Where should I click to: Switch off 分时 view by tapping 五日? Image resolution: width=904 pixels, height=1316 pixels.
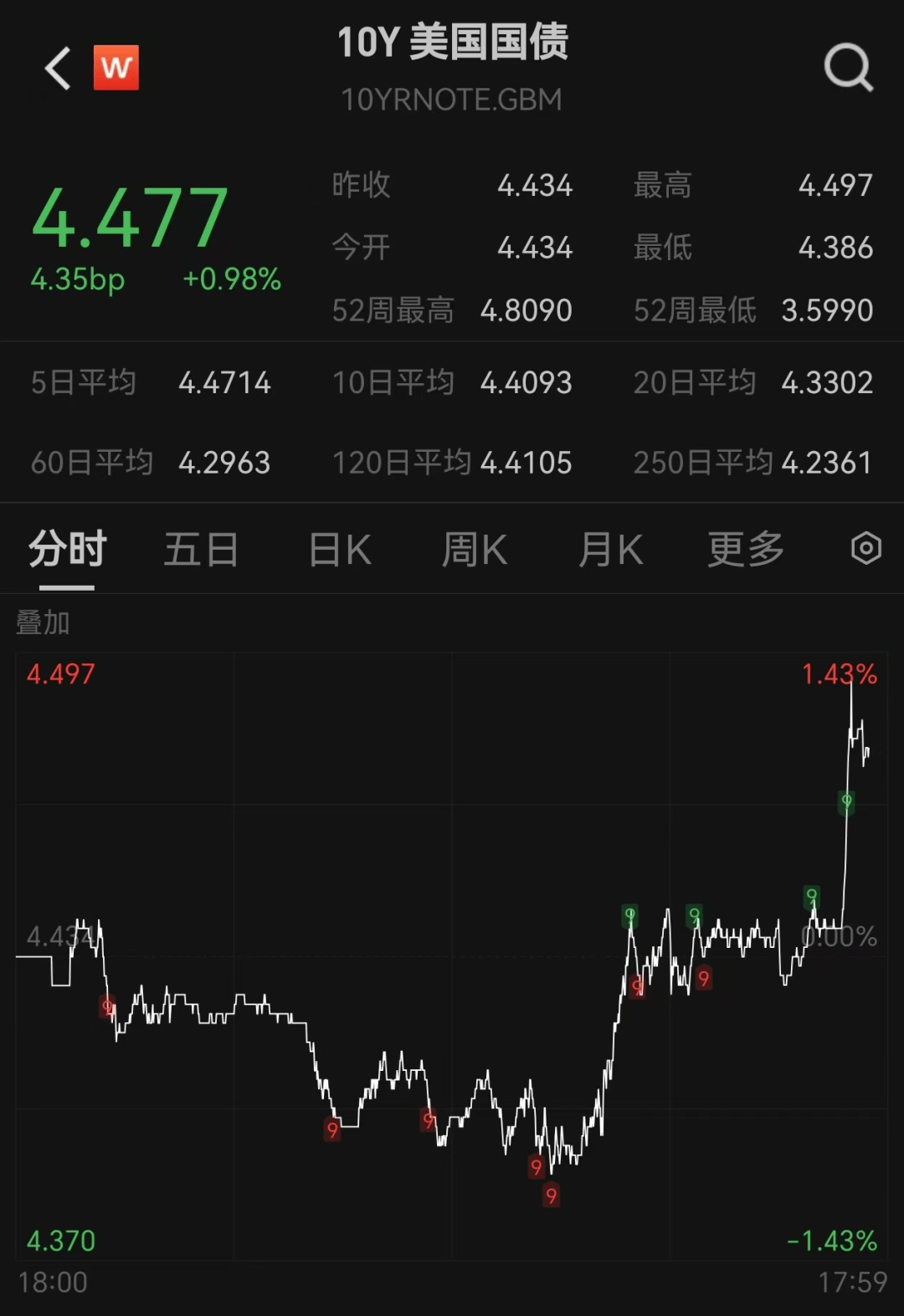(x=201, y=549)
